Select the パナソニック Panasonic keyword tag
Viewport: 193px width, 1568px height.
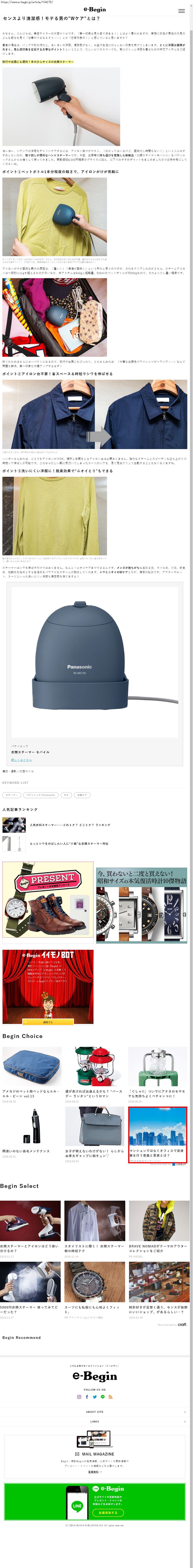click(x=40, y=795)
